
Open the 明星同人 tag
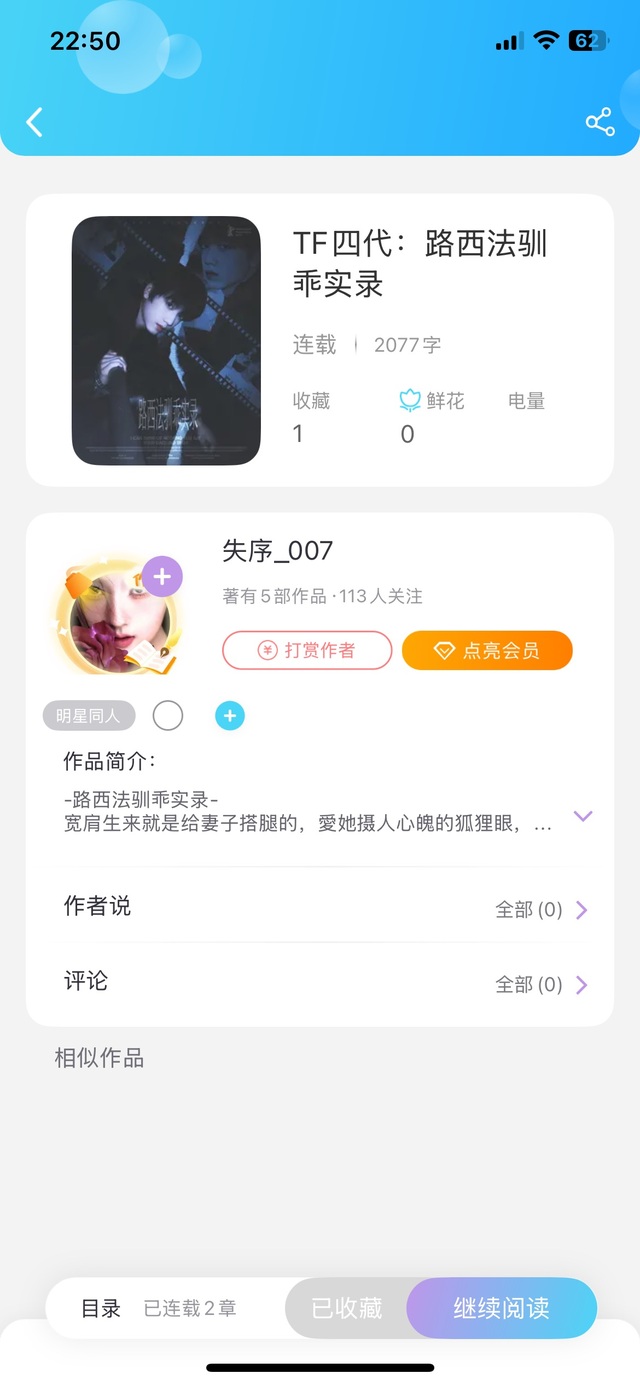pyautogui.click(x=88, y=716)
